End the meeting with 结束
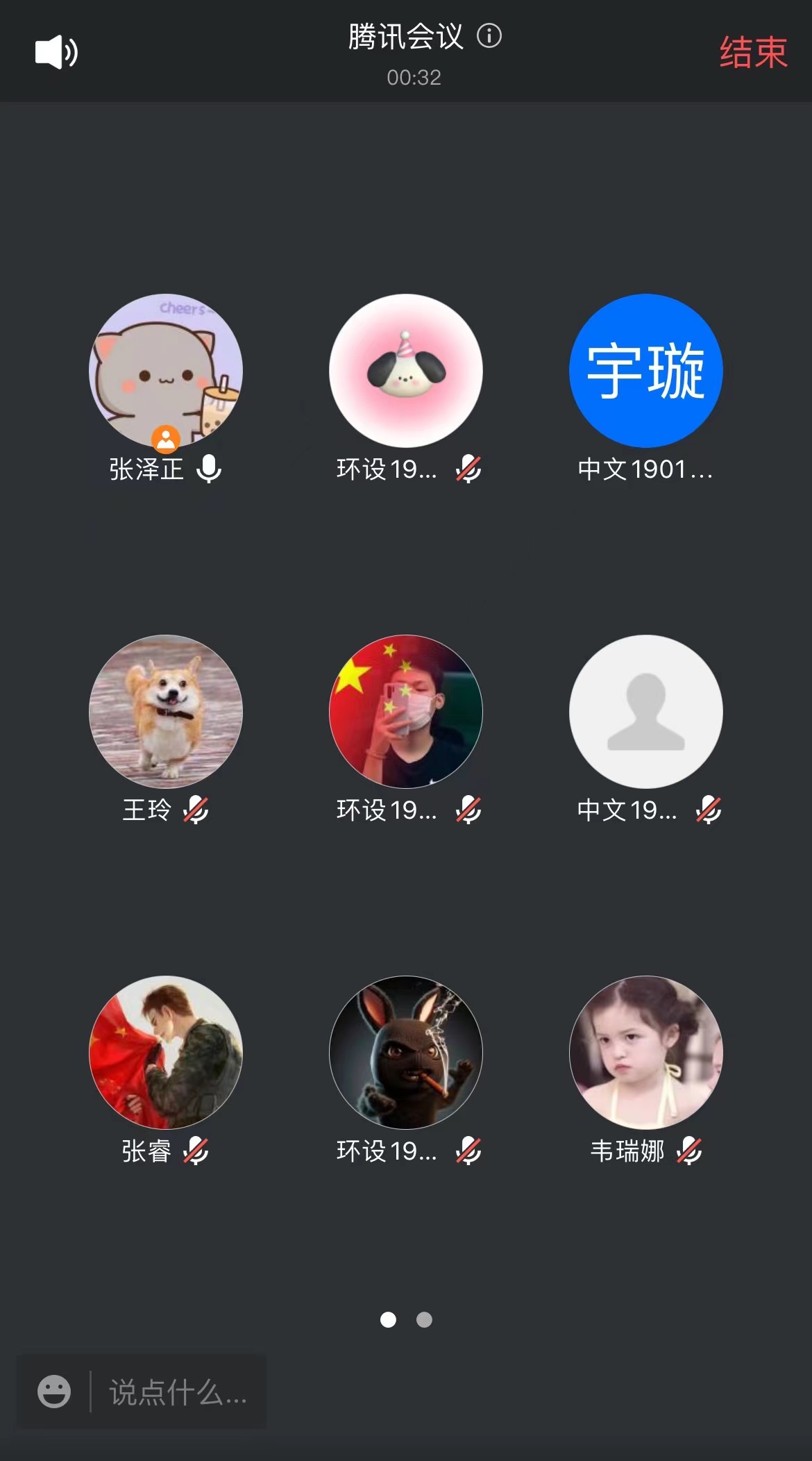 click(753, 53)
